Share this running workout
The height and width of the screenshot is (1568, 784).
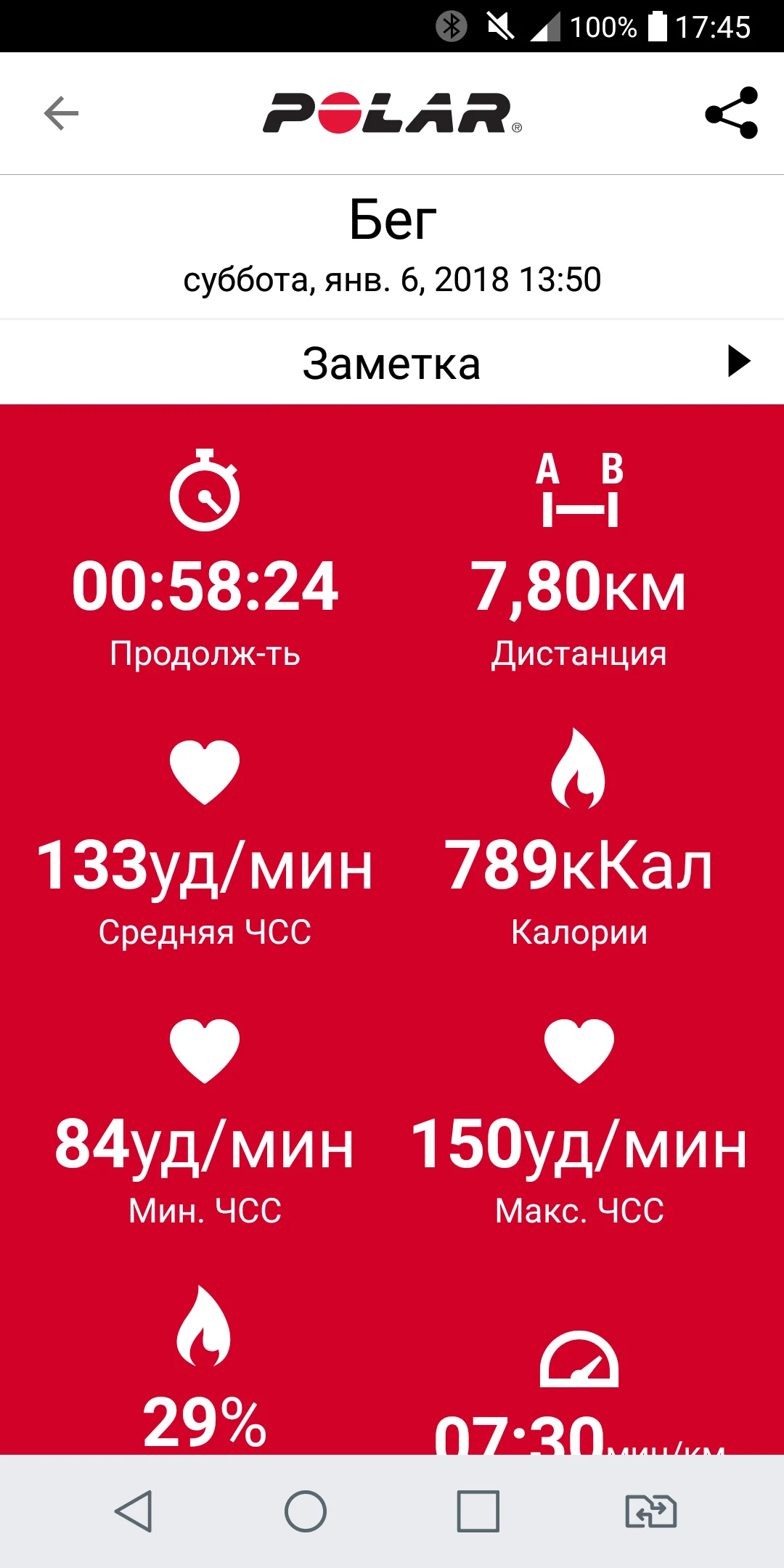tap(731, 113)
